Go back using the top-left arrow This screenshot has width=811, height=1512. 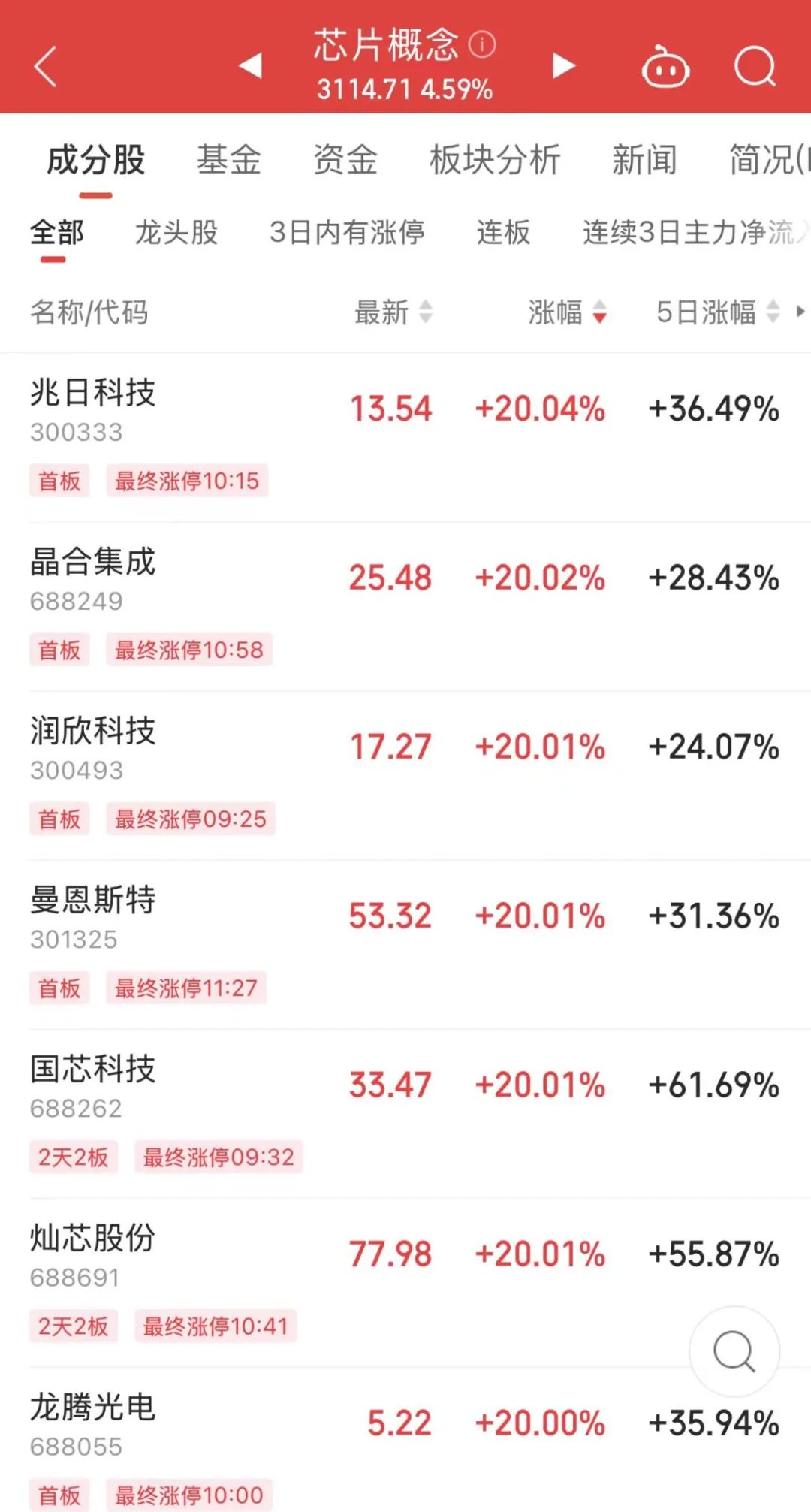(x=45, y=66)
